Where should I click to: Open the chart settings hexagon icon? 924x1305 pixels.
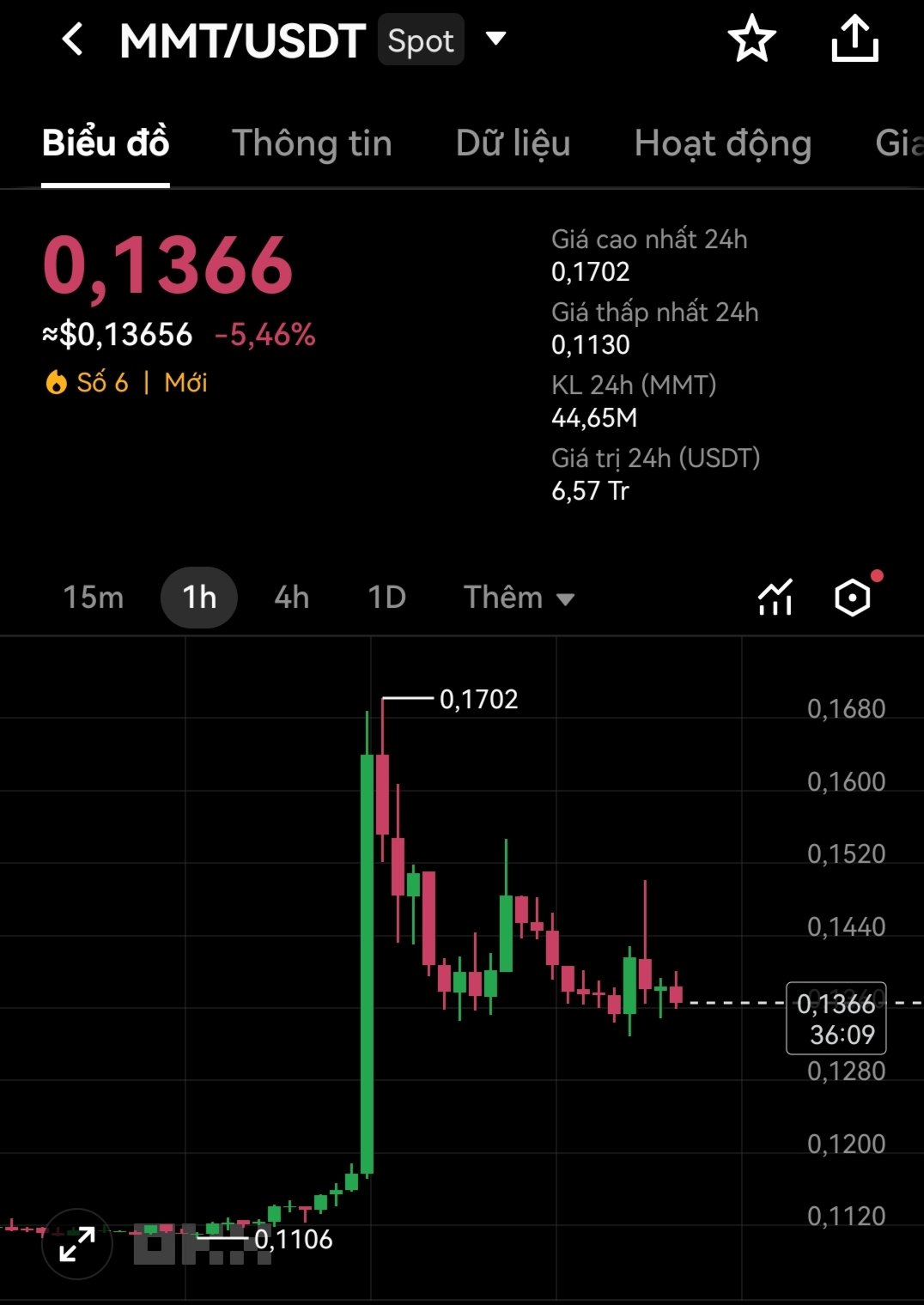[x=853, y=598]
